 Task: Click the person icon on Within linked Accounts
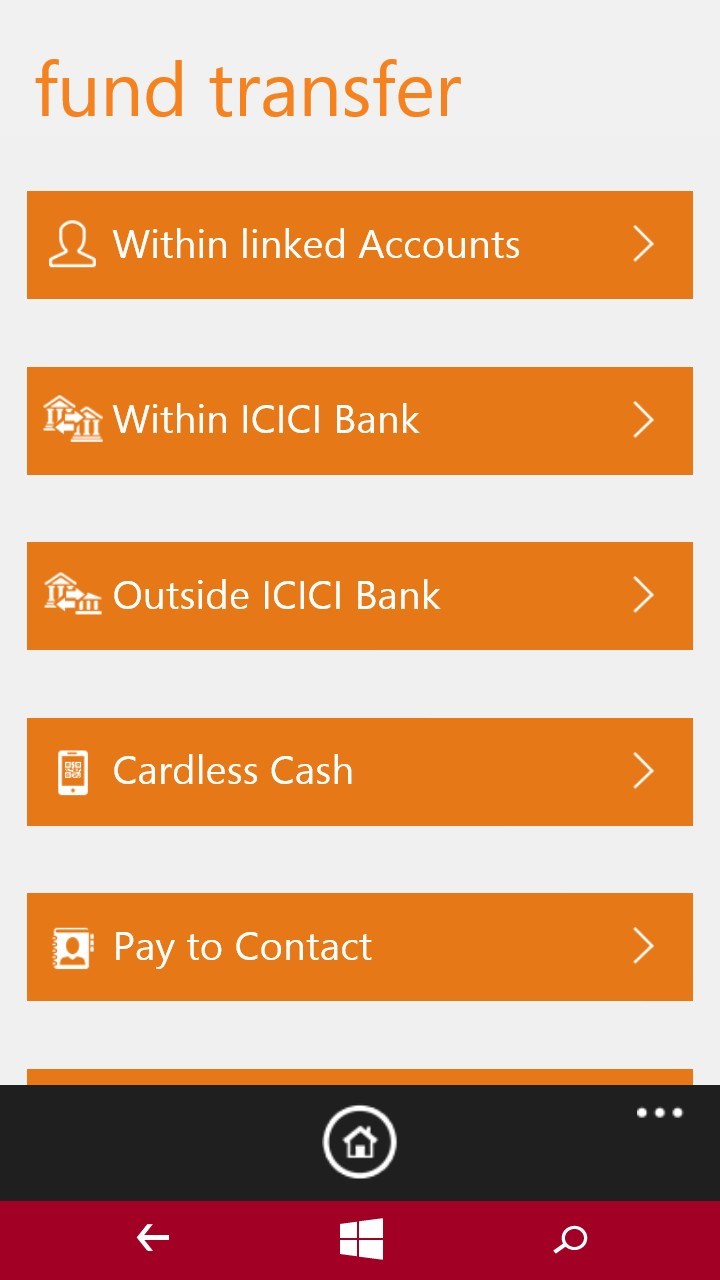[71, 243]
